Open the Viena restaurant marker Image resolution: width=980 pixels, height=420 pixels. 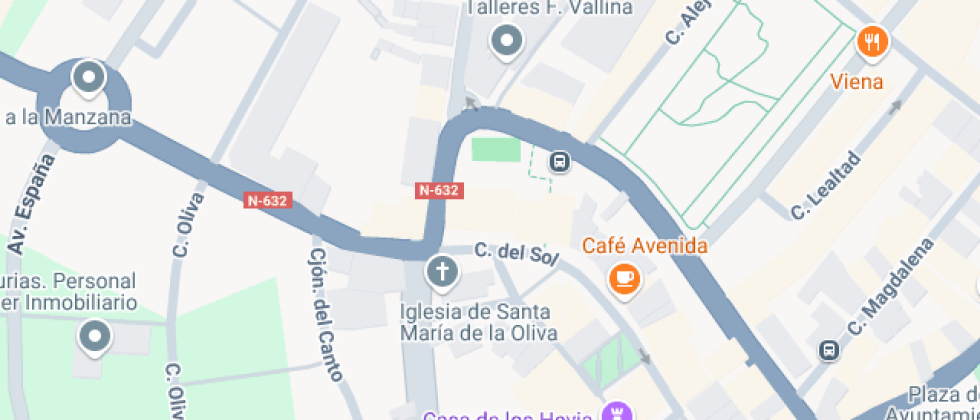872,42
